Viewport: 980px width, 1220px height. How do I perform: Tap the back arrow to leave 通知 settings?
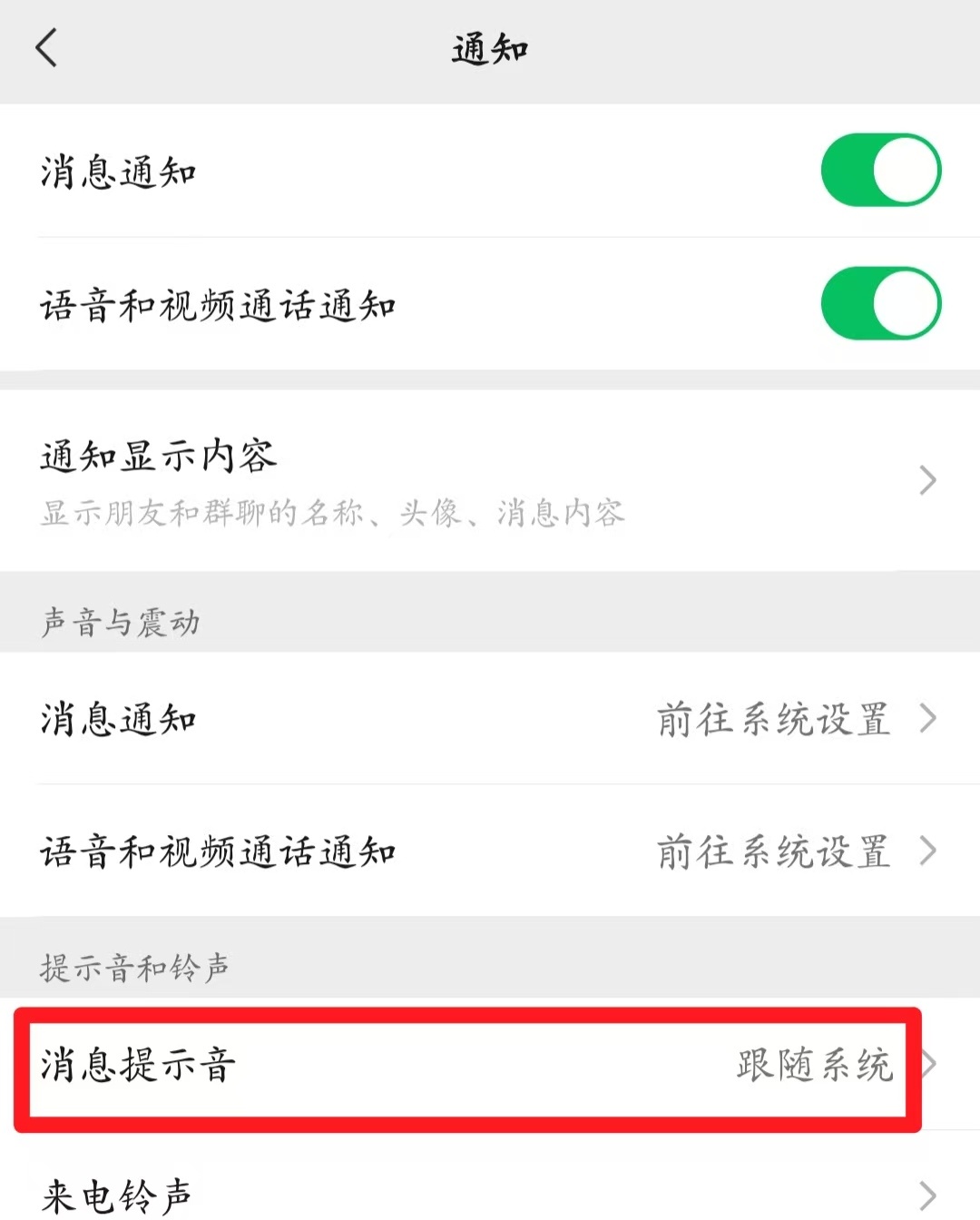pos(44,47)
